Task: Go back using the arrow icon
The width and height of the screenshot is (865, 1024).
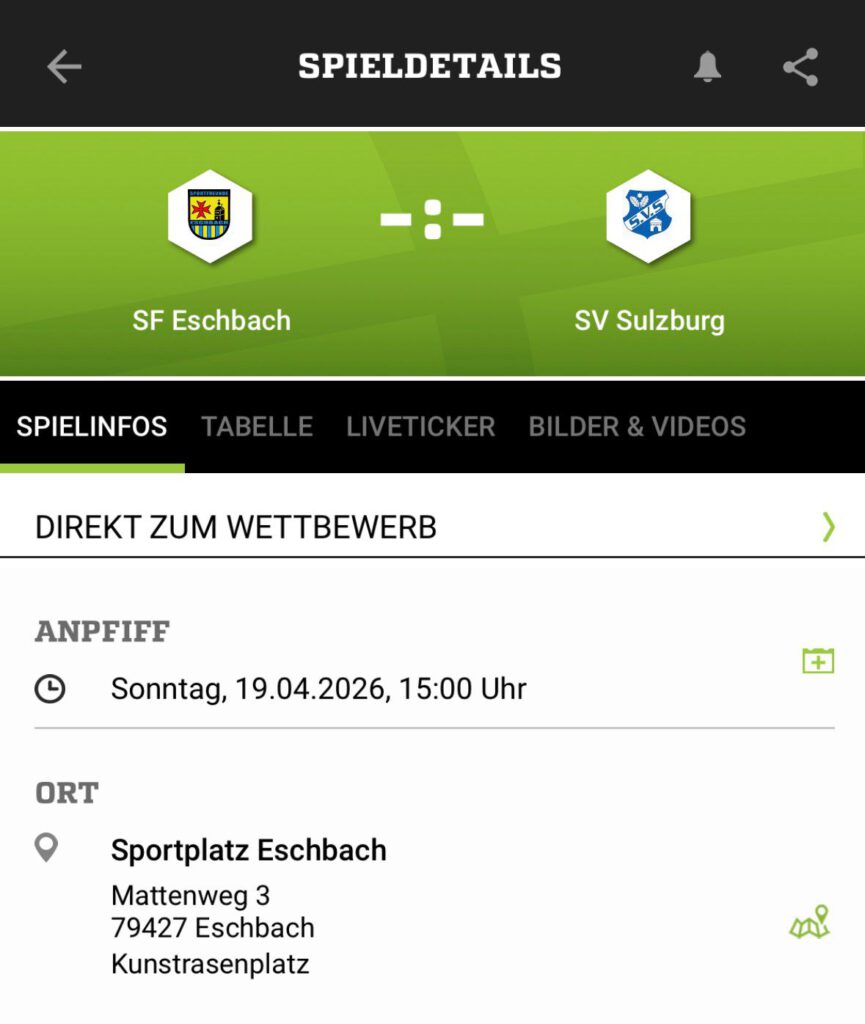Action: point(64,67)
